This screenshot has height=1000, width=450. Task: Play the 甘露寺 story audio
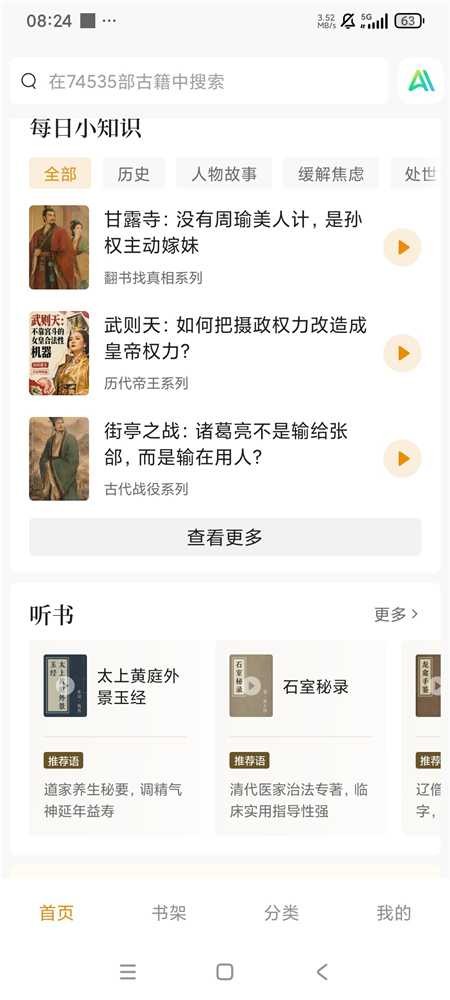(x=402, y=247)
